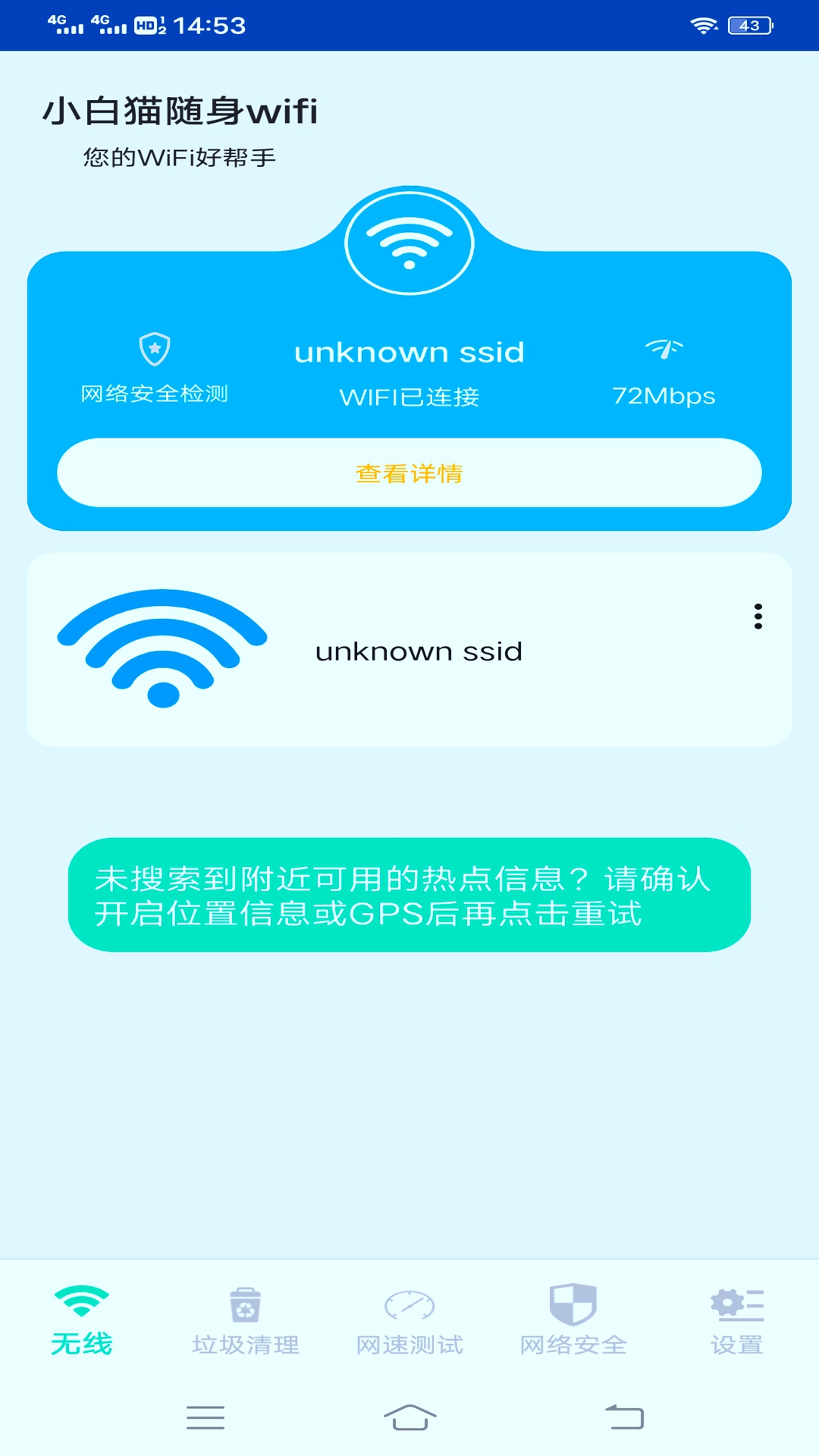Image resolution: width=819 pixels, height=1456 pixels.
Task: Switch to the 网络安全 tab
Action: [573, 1321]
